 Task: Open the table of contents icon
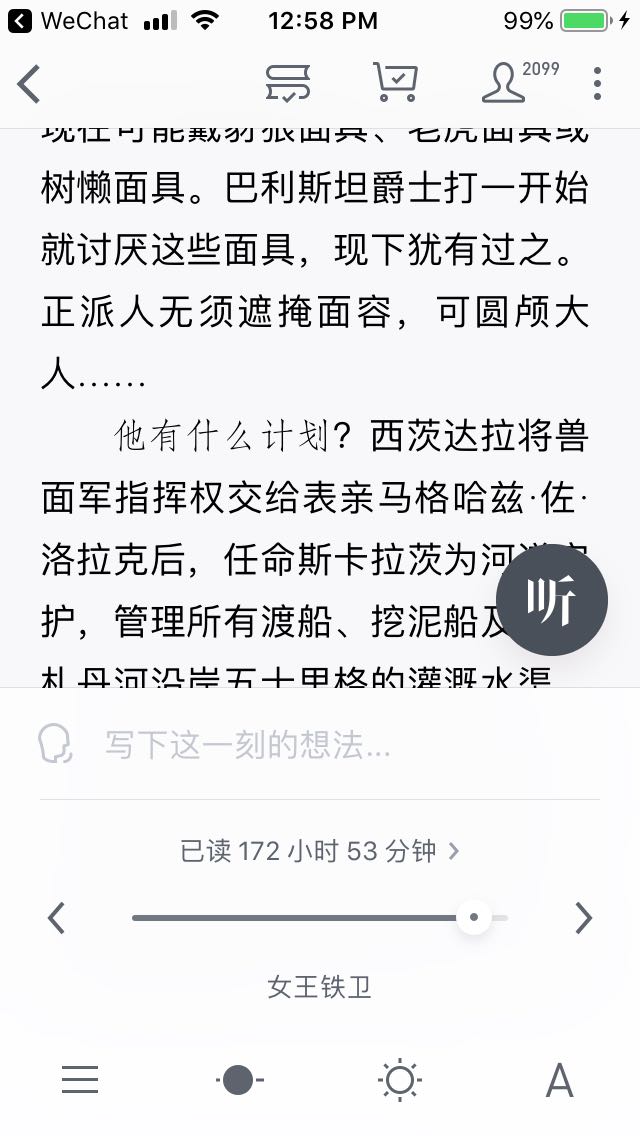[80, 1080]
